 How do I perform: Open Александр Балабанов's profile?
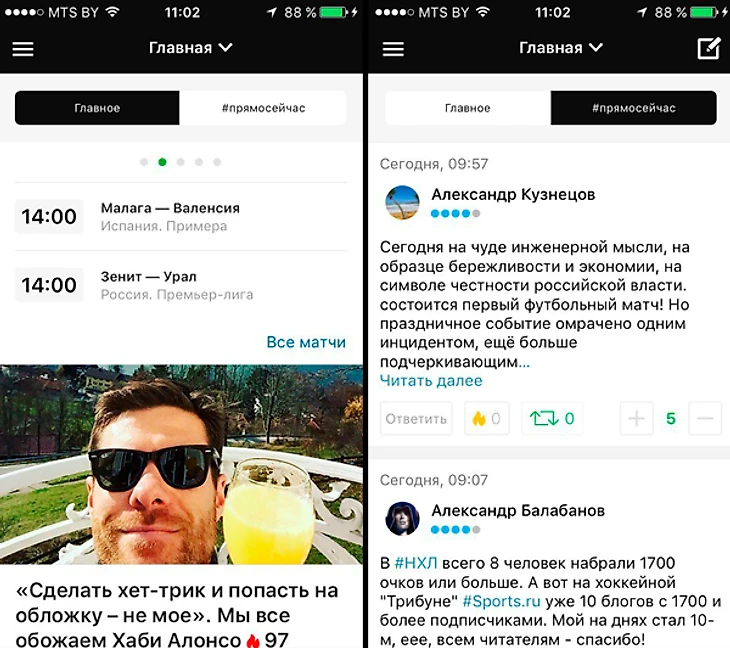(x=517, y=511)
